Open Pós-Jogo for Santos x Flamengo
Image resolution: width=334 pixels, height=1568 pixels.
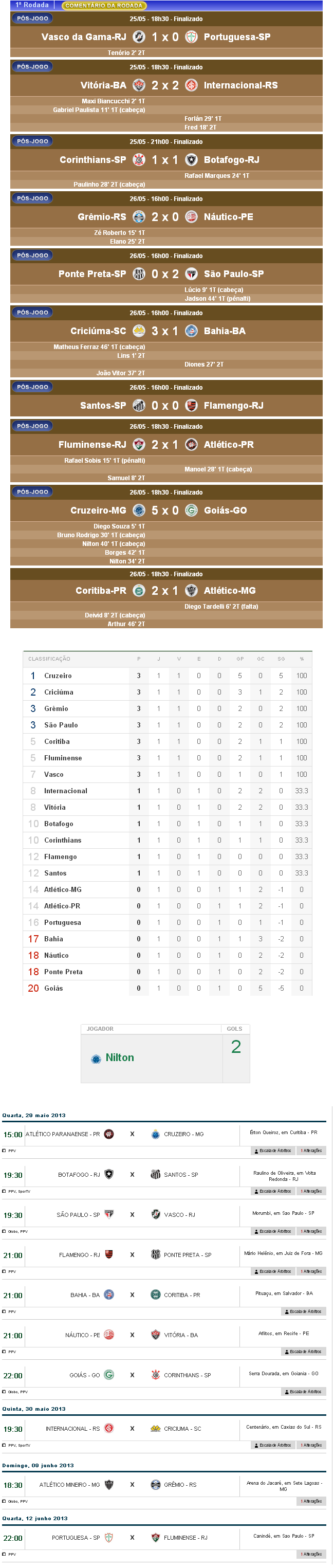[x=32, y=387]
